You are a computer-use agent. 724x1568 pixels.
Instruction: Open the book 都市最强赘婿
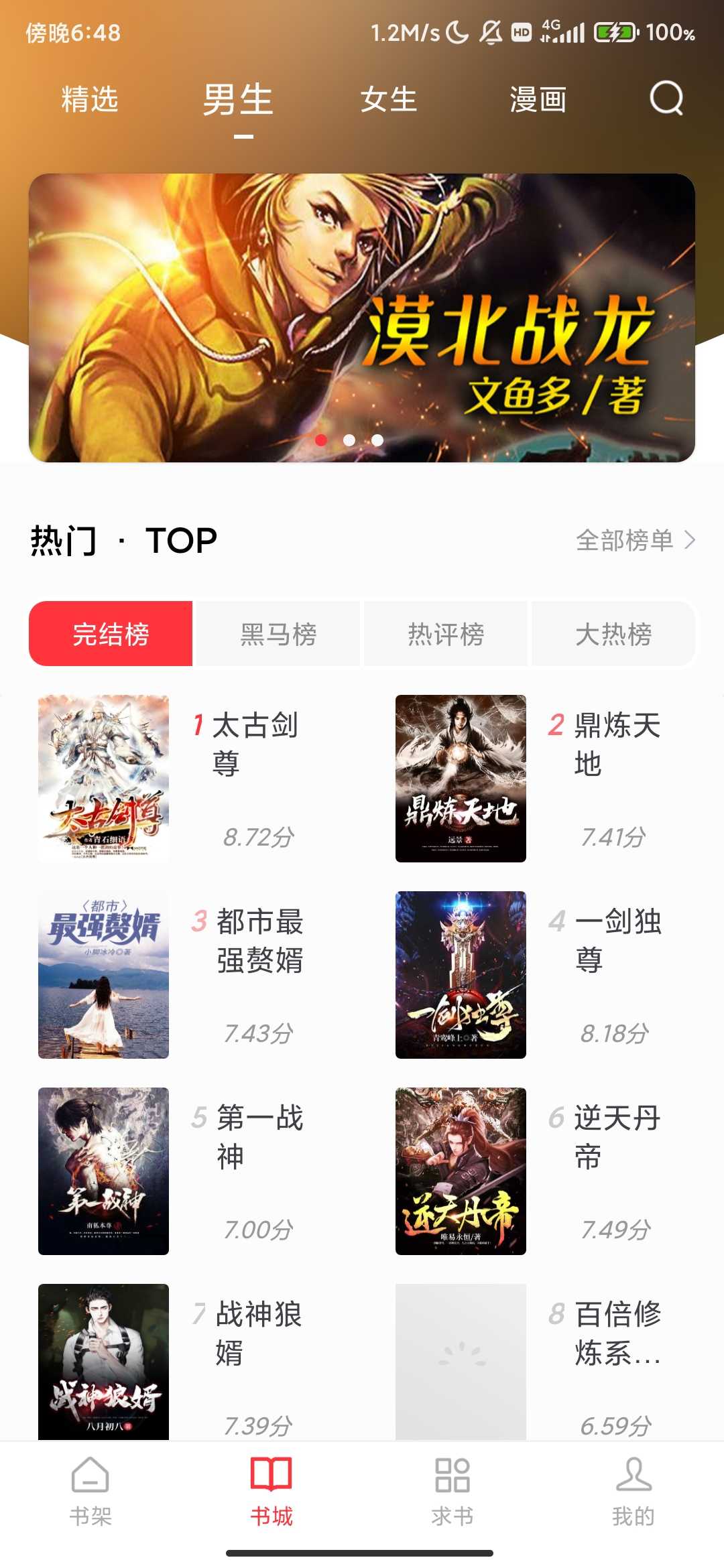click(104, 974)
